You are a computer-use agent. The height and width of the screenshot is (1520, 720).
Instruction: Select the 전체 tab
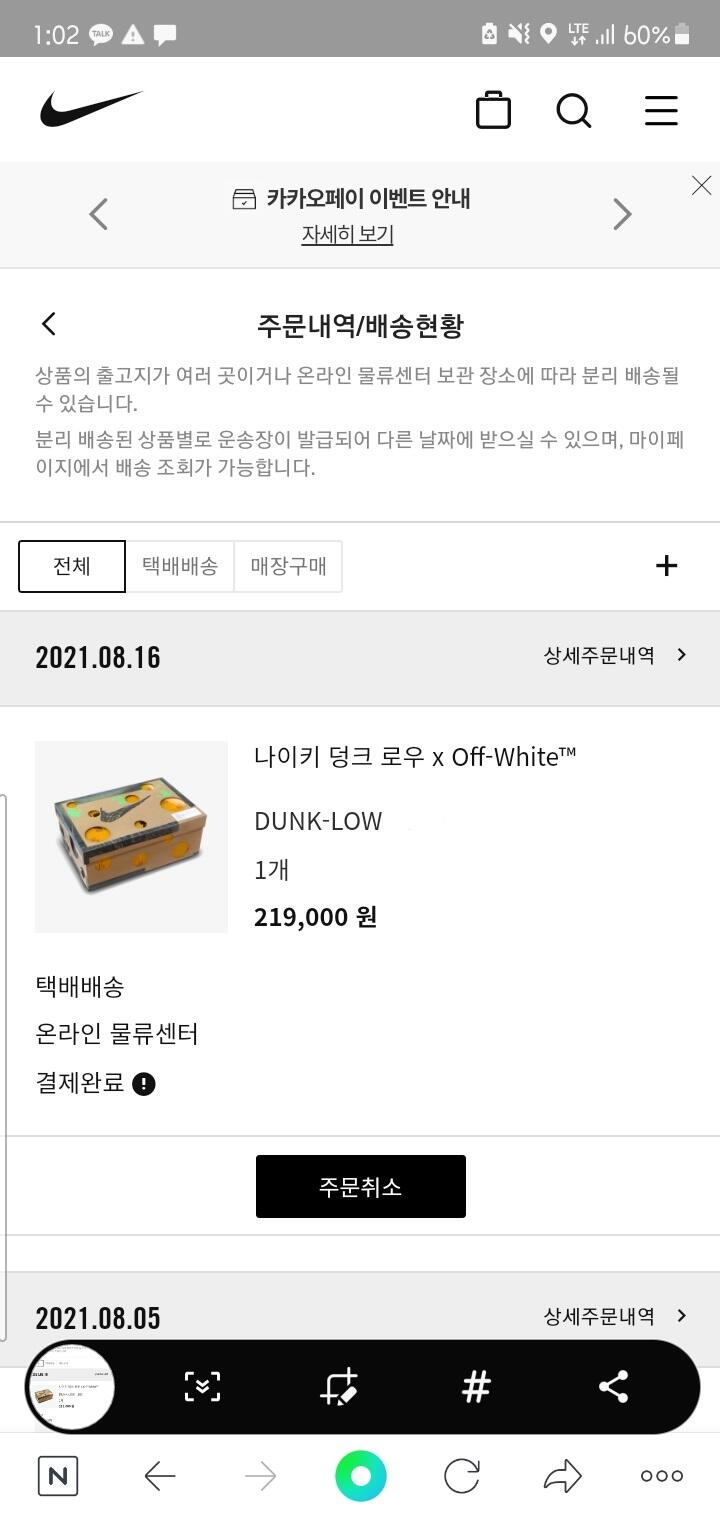coord(72,567)
